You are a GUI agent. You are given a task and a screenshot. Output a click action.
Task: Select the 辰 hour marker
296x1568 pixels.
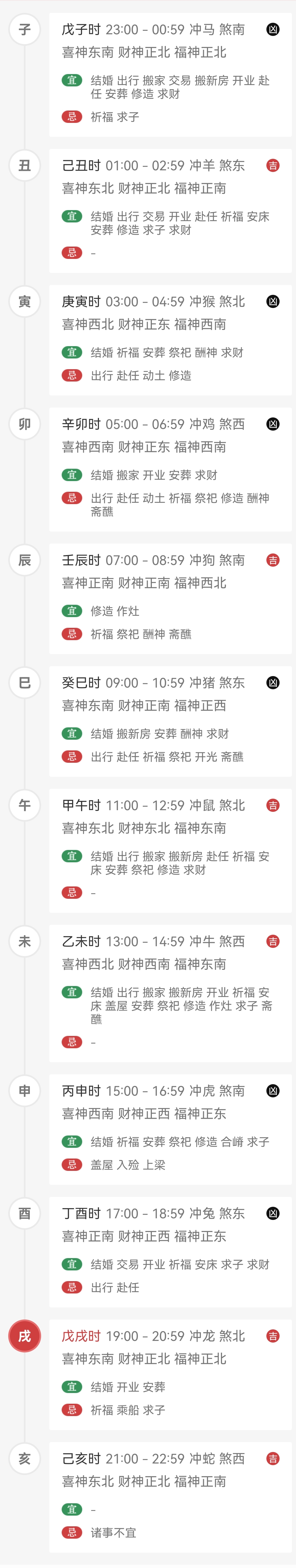coord(24,560)
